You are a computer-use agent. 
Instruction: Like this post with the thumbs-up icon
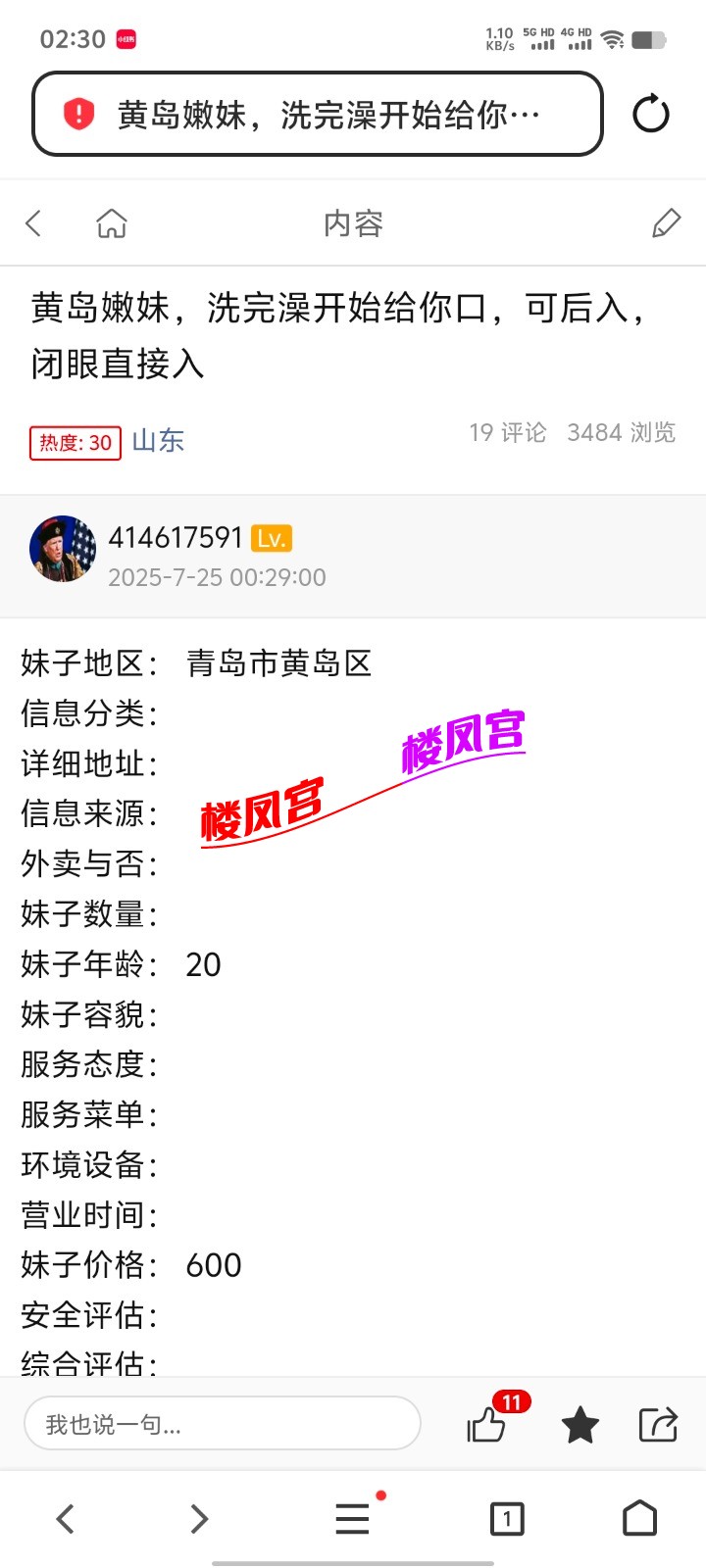point(487,1424)
